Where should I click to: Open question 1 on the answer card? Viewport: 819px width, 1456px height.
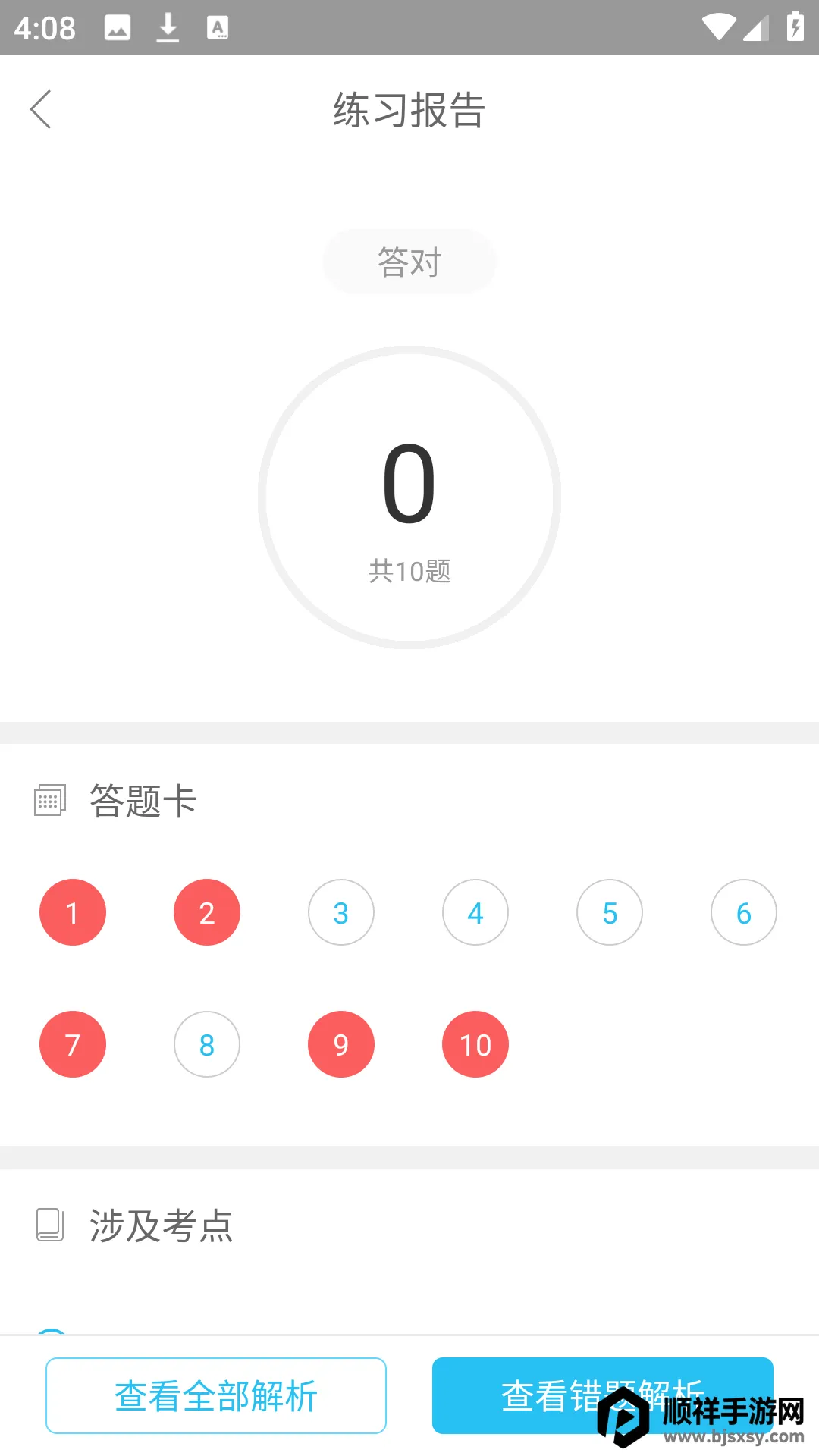tap(73, 912)
